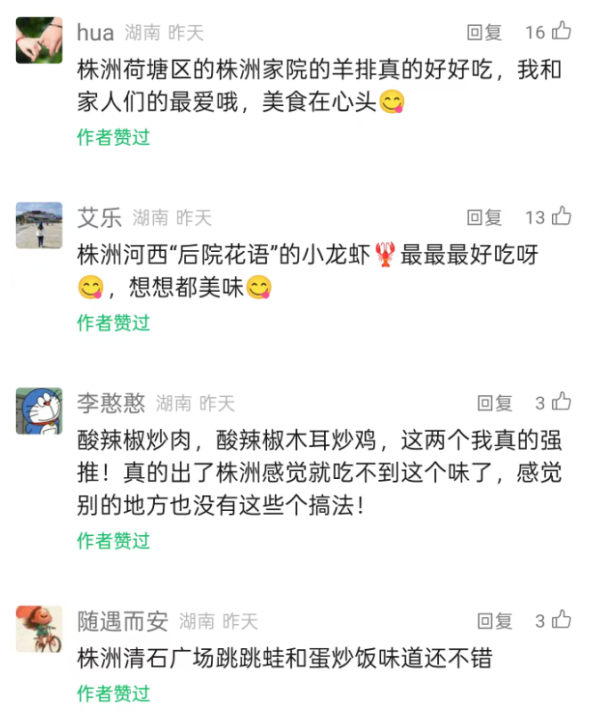The width and height of the screenshot is (600, 714).
Task: Like 李憨憨's comment
Action: [562, 402]
